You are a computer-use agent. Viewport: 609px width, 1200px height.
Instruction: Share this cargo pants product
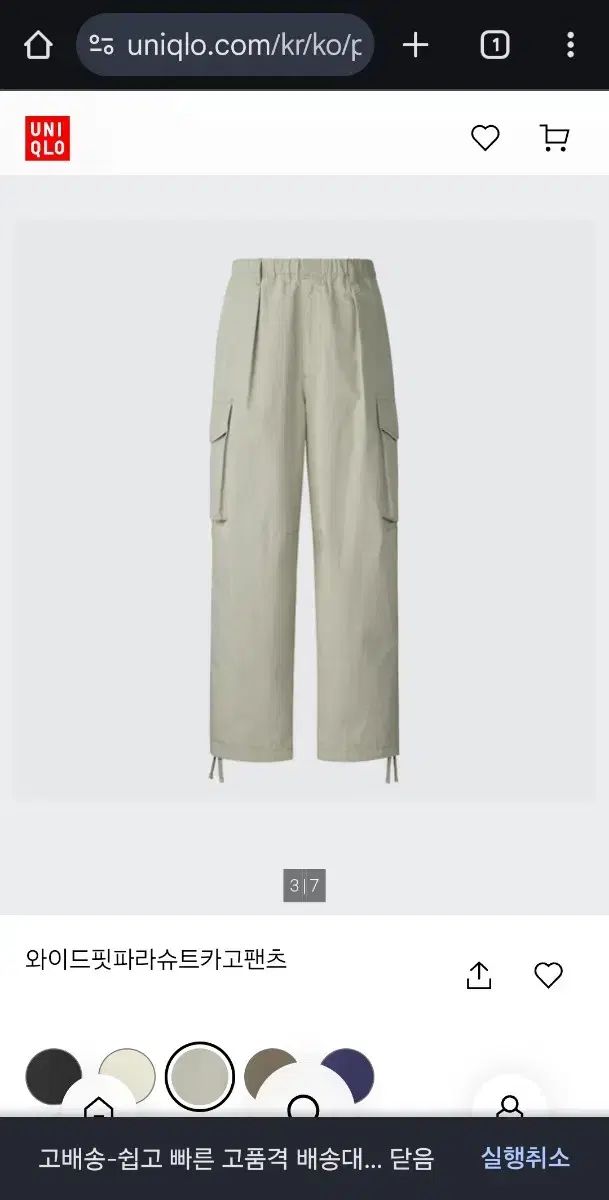coord(479,975)
